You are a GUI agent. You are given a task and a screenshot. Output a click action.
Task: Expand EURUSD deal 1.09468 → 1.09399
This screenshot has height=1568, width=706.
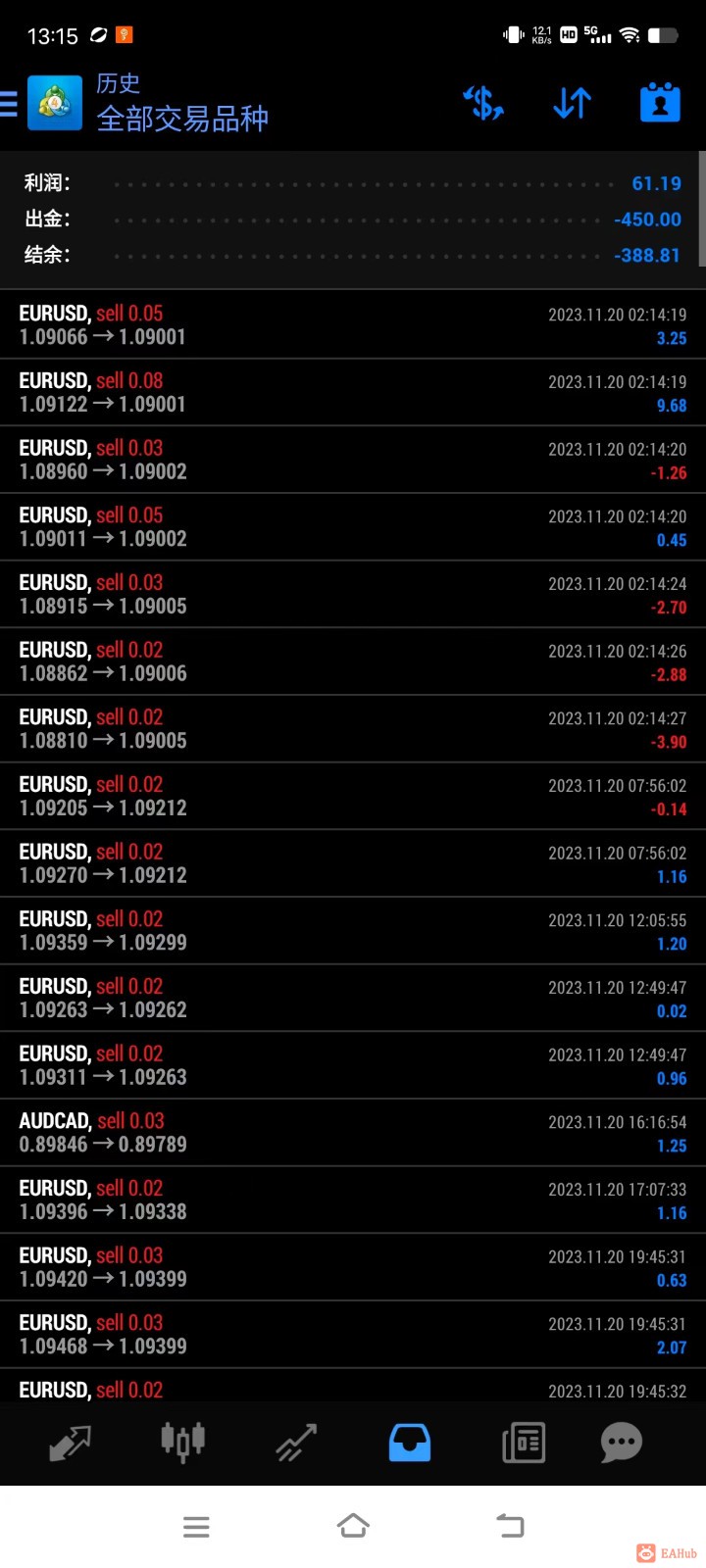point(353,1335)
